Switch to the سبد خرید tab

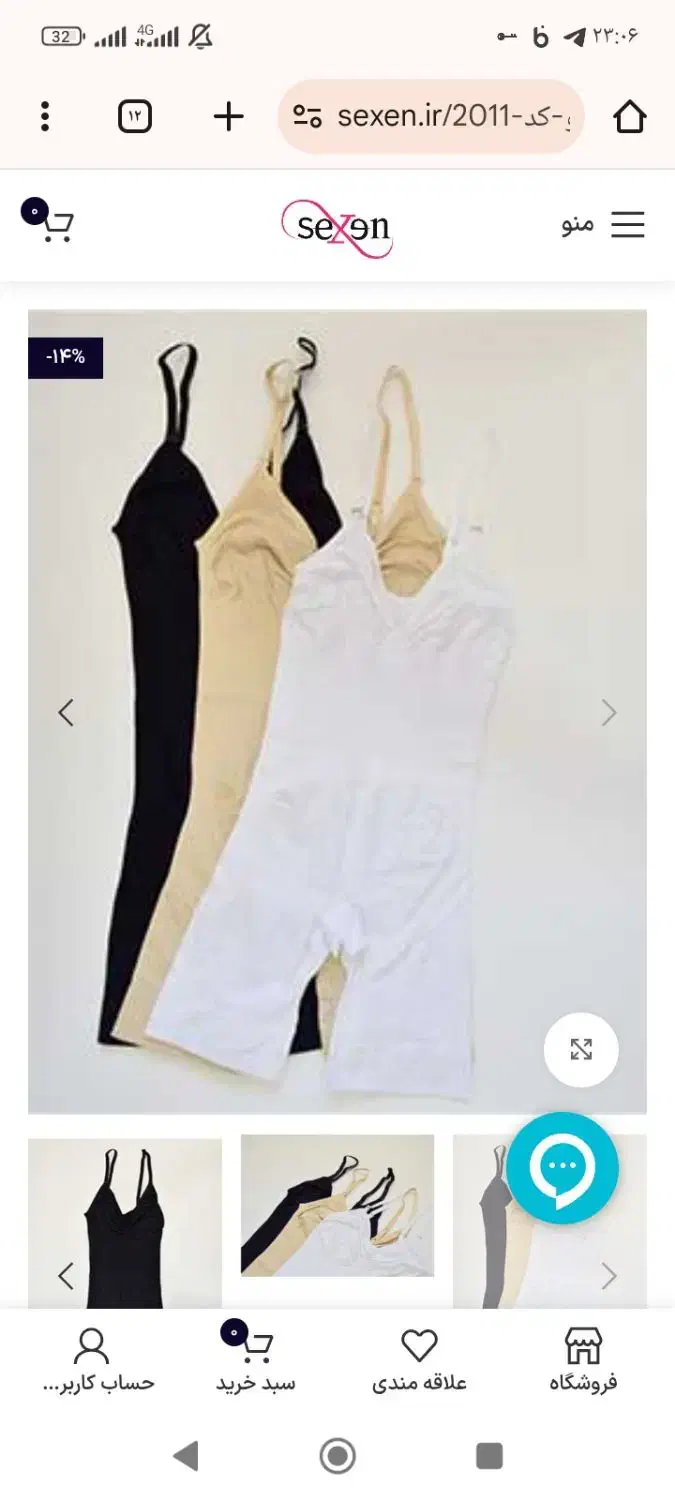(255, 1360)
